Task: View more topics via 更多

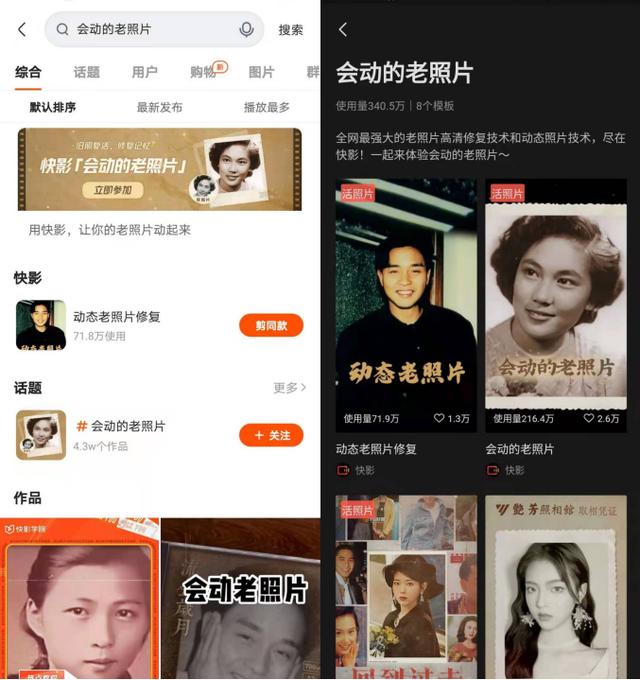Action: coord(289,387)
